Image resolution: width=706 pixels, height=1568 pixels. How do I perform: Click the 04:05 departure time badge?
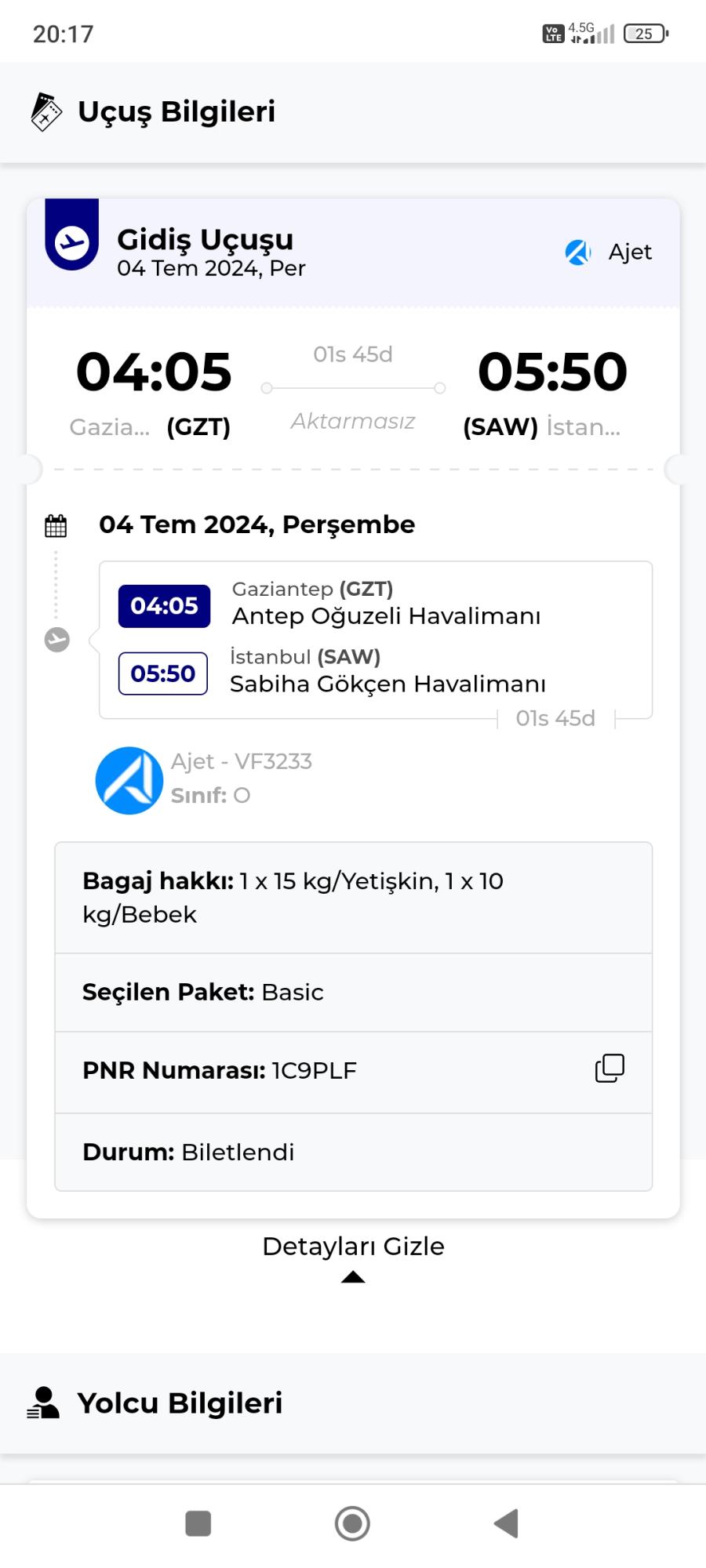pos(163,605)
